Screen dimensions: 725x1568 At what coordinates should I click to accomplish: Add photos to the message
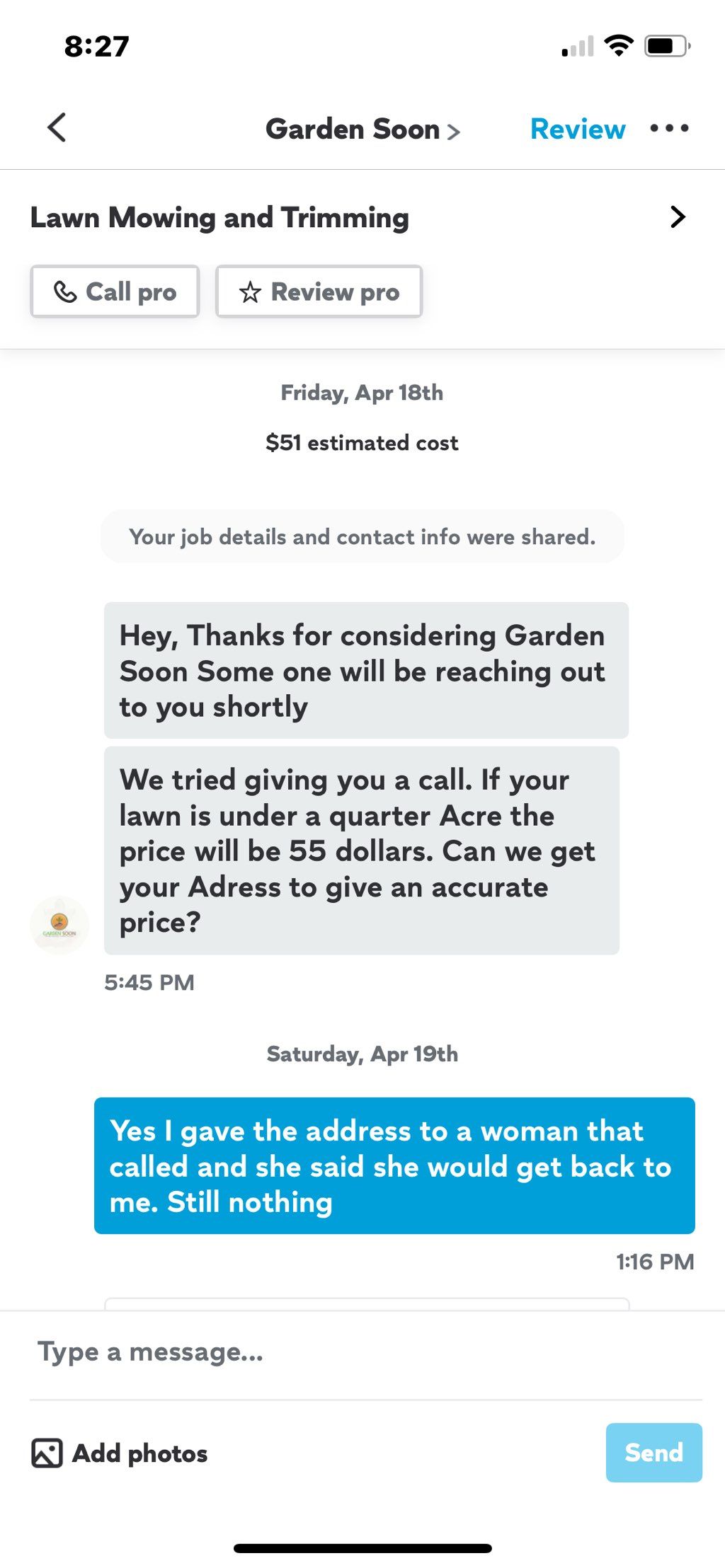(x=119, y=1453)
